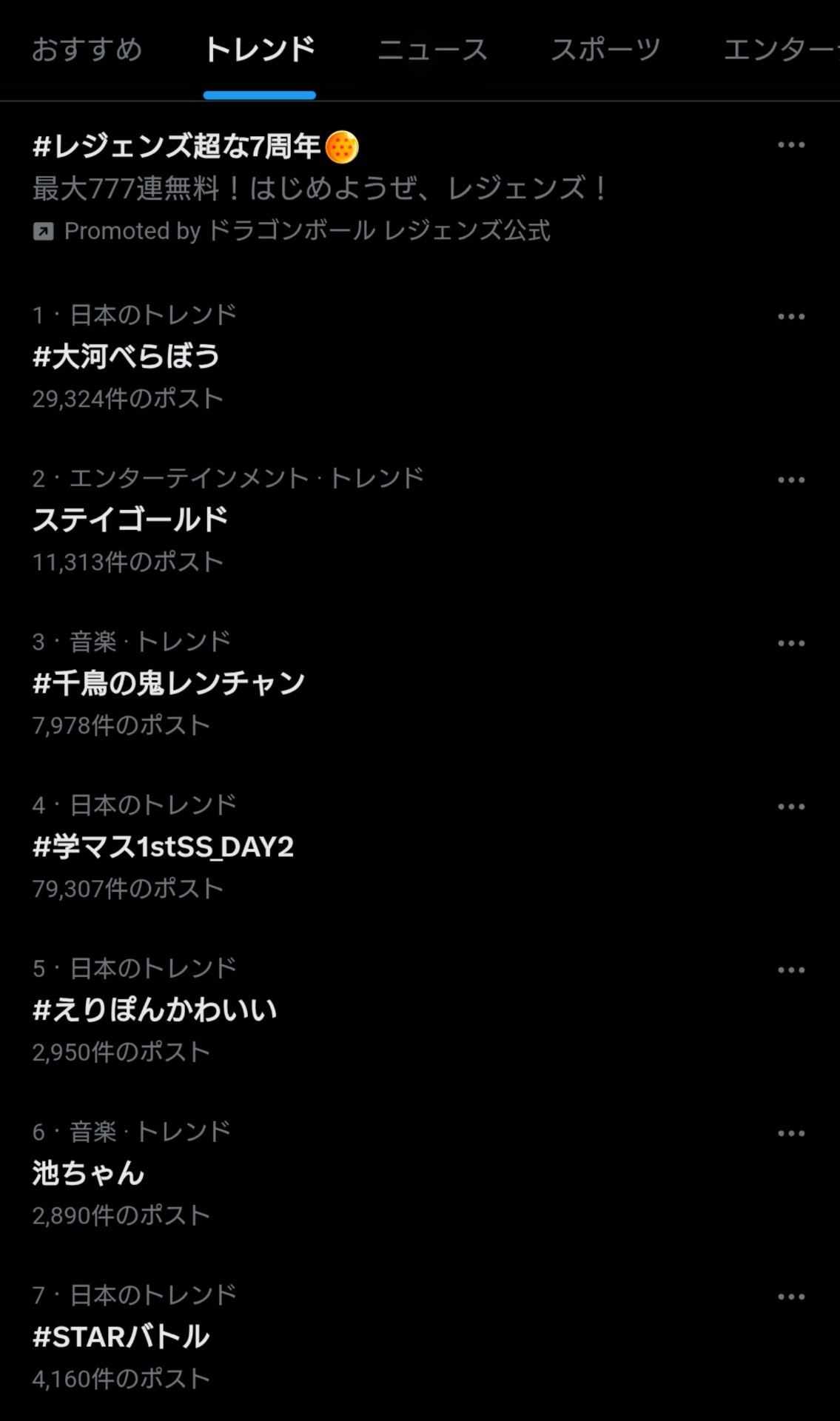Open more options for #レジェンズ超な7周年 promotion
Screen dimensions: 840x1421
(791, 145)
